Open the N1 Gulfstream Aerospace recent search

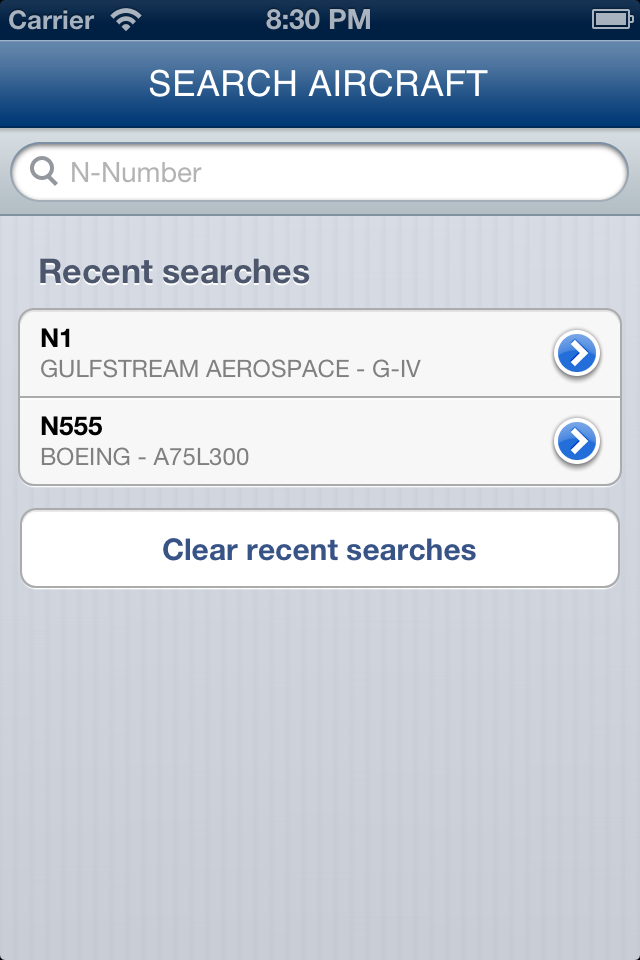tap(280, 354)
